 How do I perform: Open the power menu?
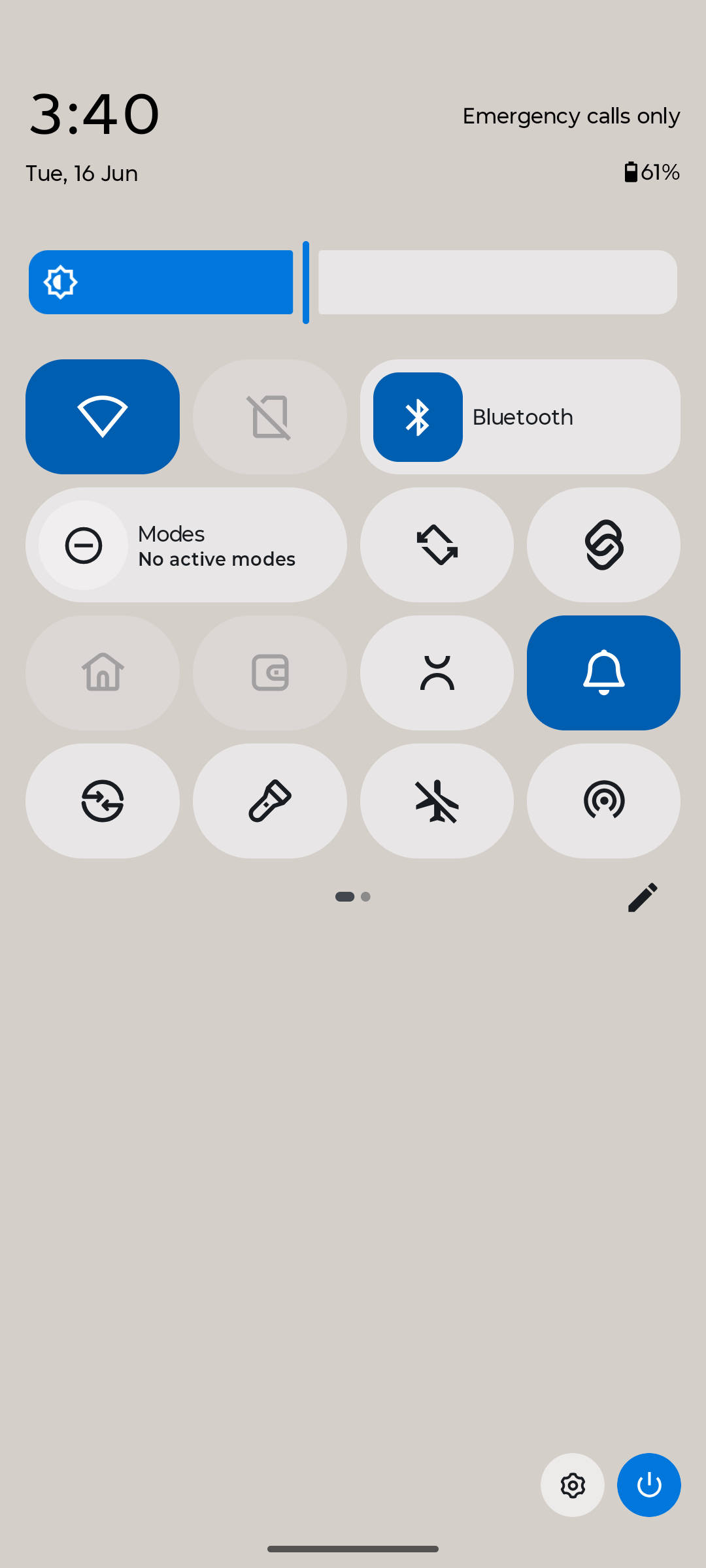point(649,1485)
